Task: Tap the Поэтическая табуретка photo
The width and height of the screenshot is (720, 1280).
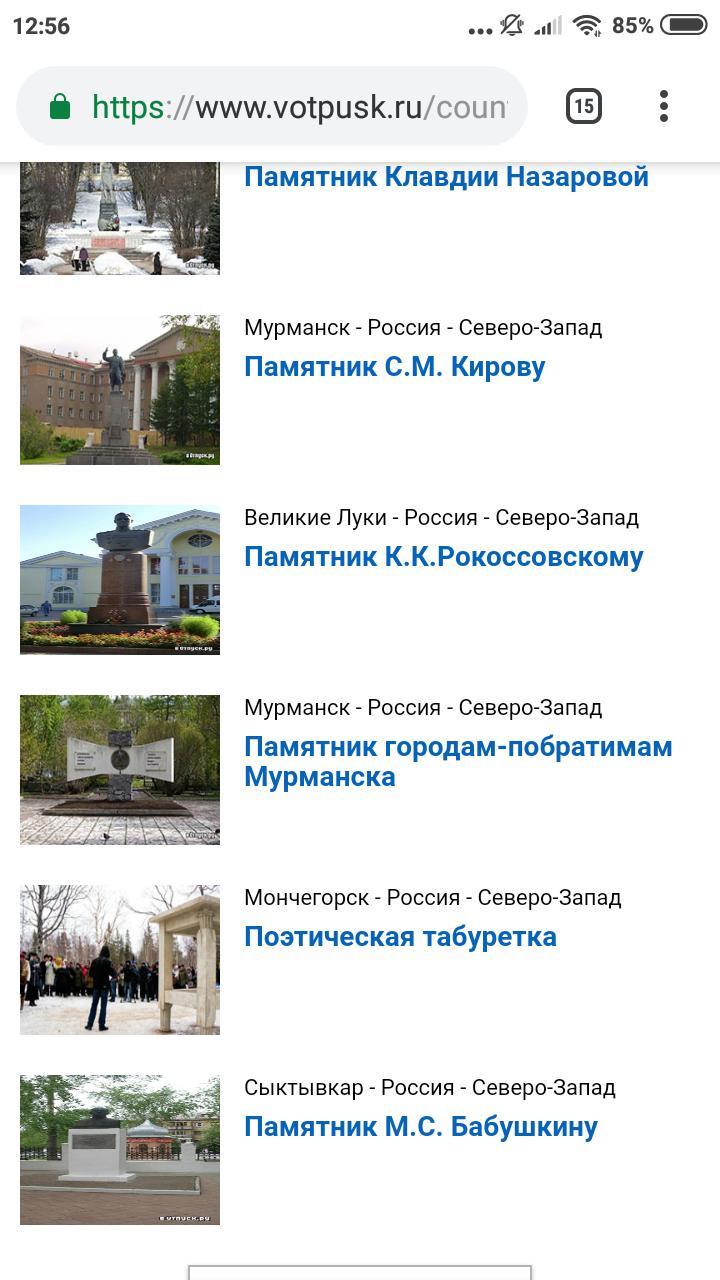Action: [x=120, y=960]
